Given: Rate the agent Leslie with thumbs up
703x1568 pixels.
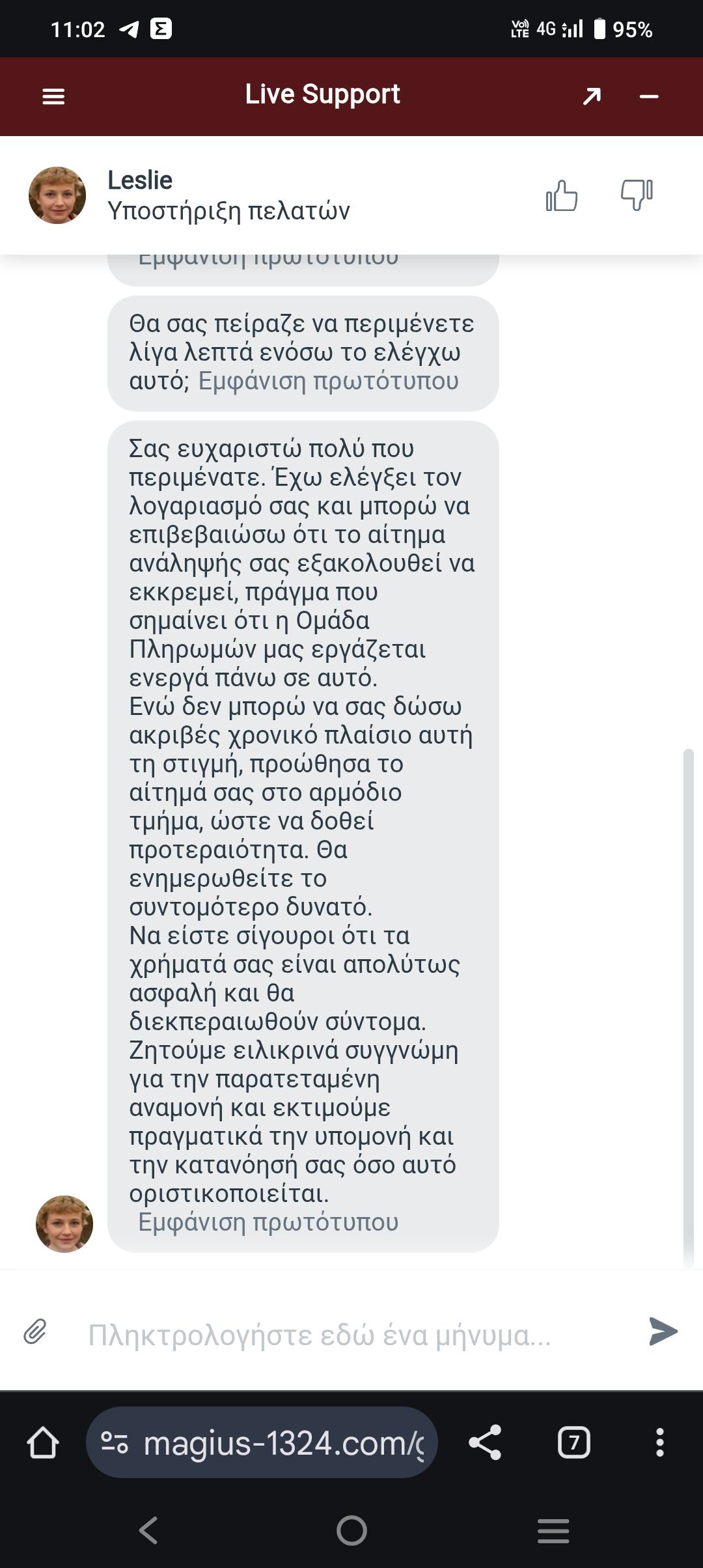Looking at the screenshot, I should click(x=561, y=195).
